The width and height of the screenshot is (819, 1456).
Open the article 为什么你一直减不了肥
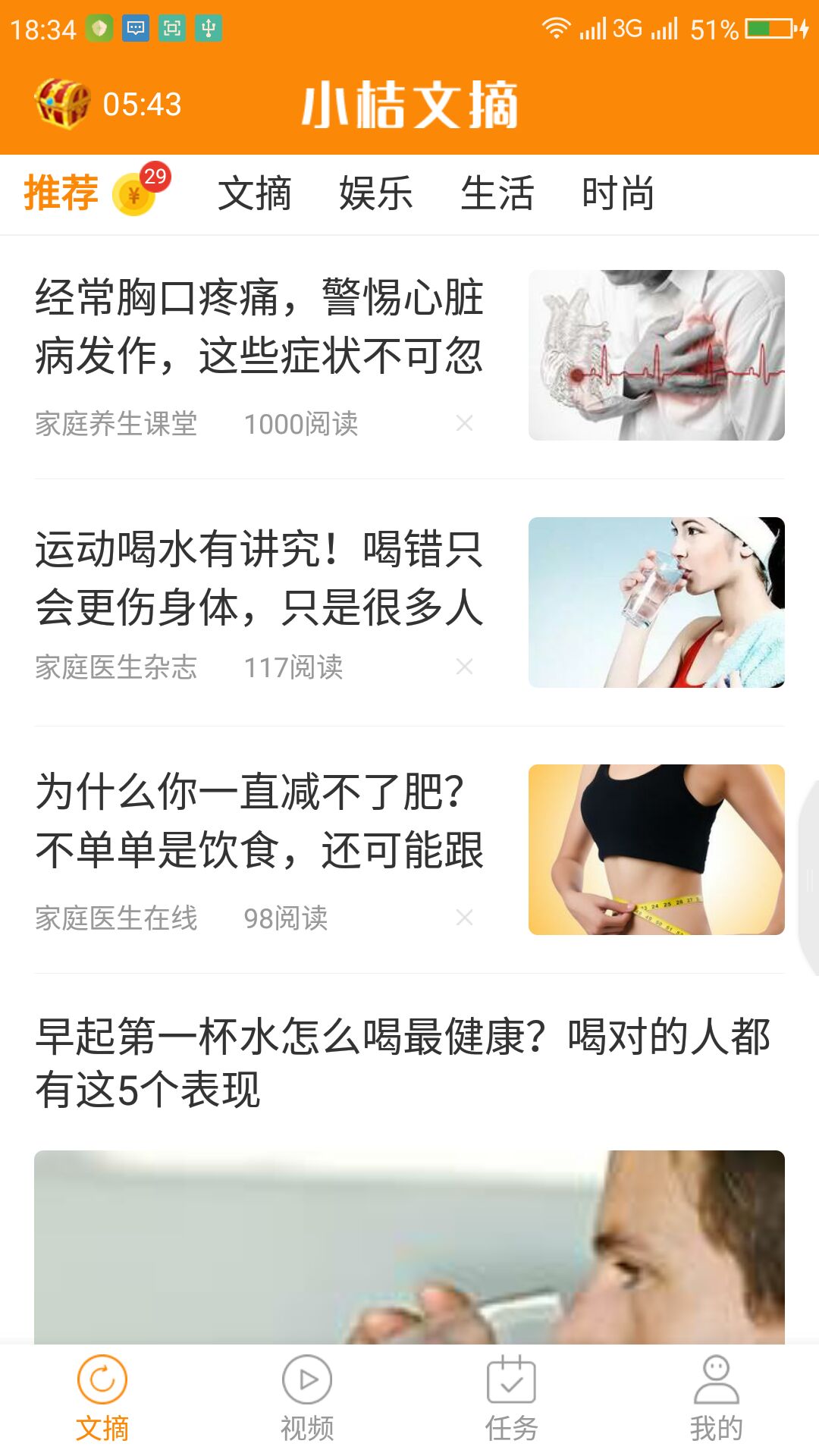[x=259, y=821]
